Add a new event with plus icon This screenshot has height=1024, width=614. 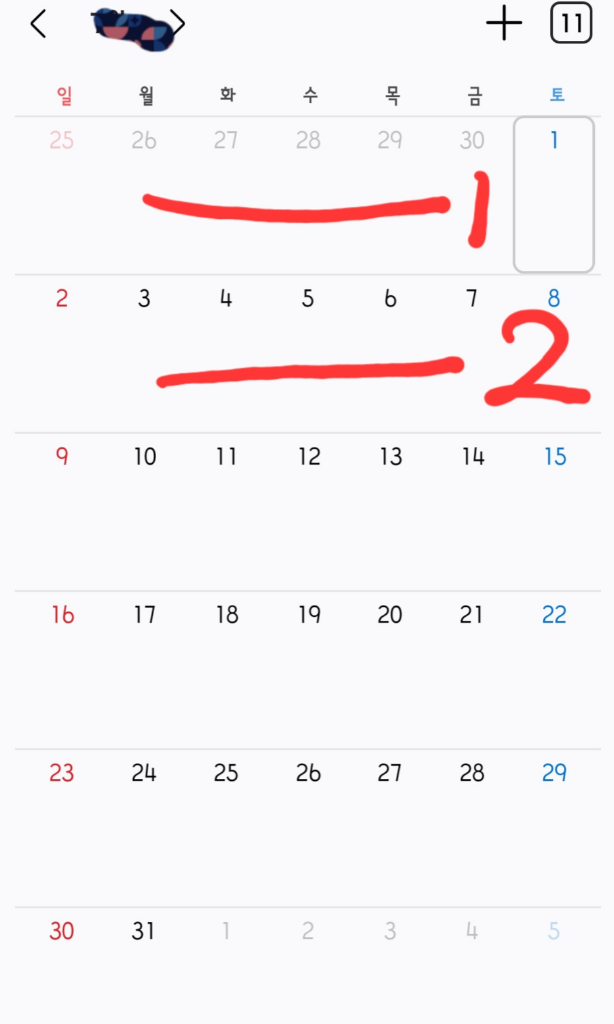[504, 24]
